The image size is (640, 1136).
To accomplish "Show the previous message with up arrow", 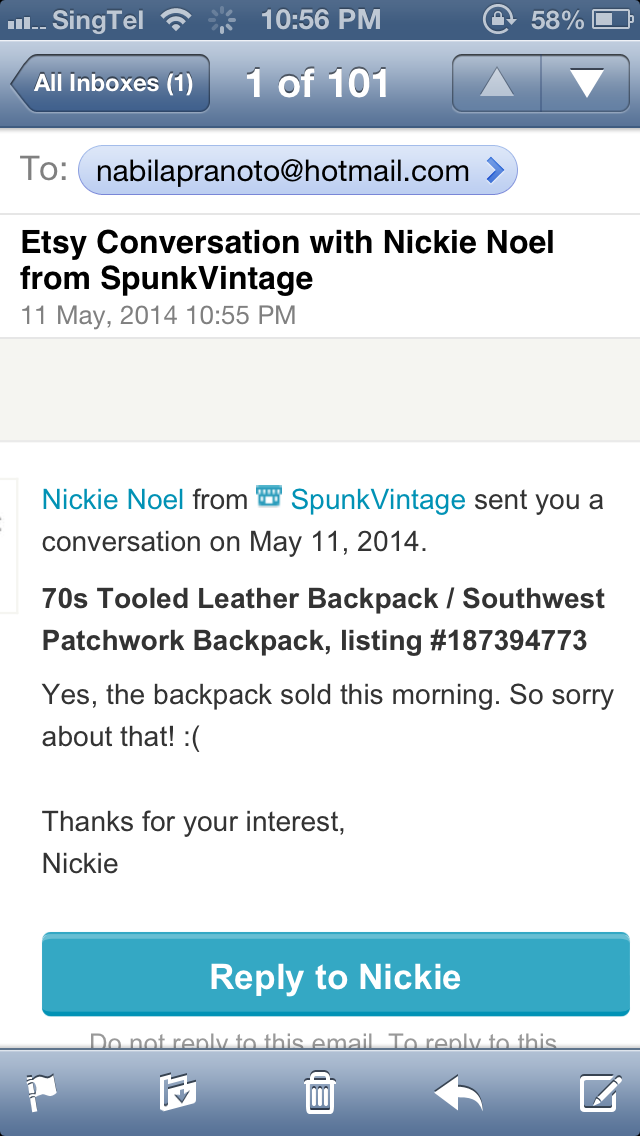I will (496, 83).
